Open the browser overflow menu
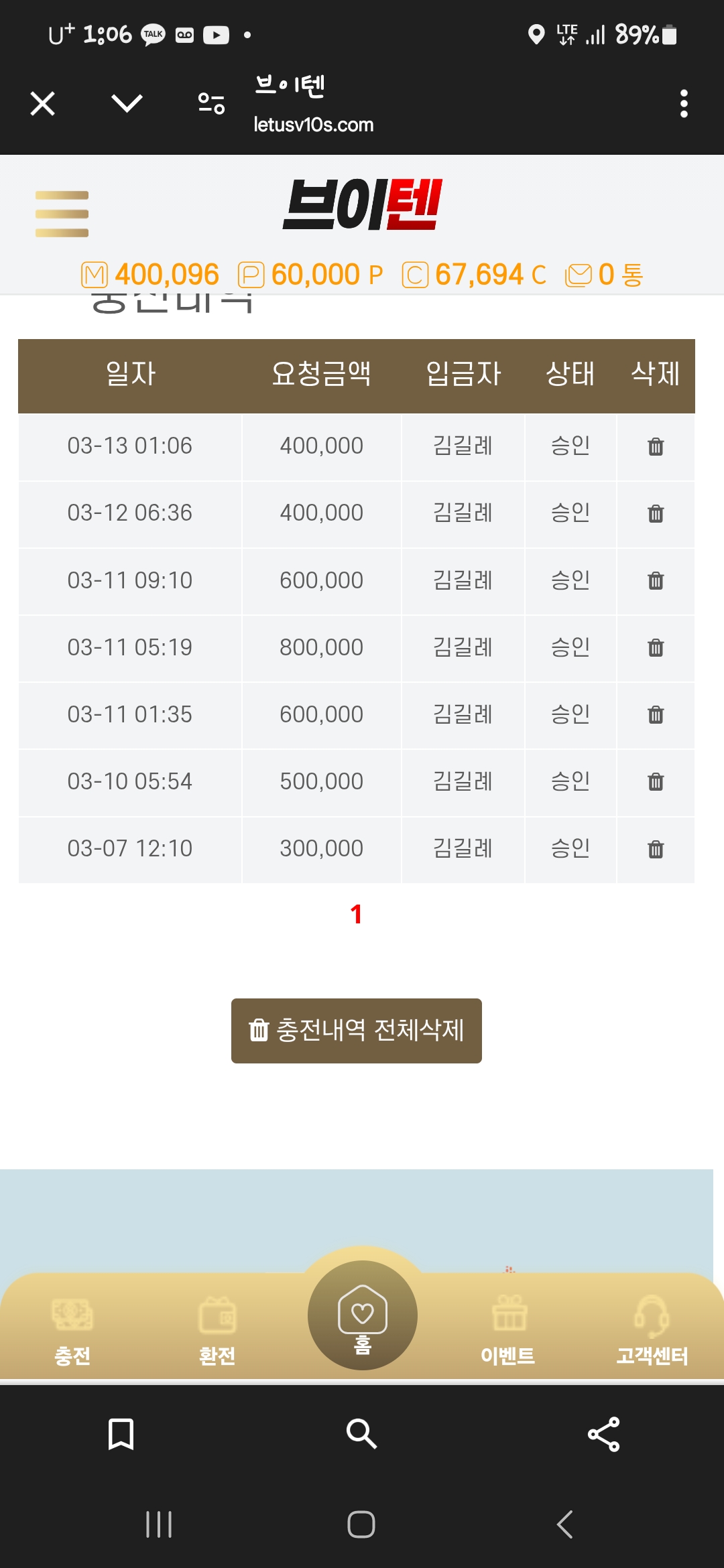The width and height of the screenshot is (724, 1568). click(683, 104)
